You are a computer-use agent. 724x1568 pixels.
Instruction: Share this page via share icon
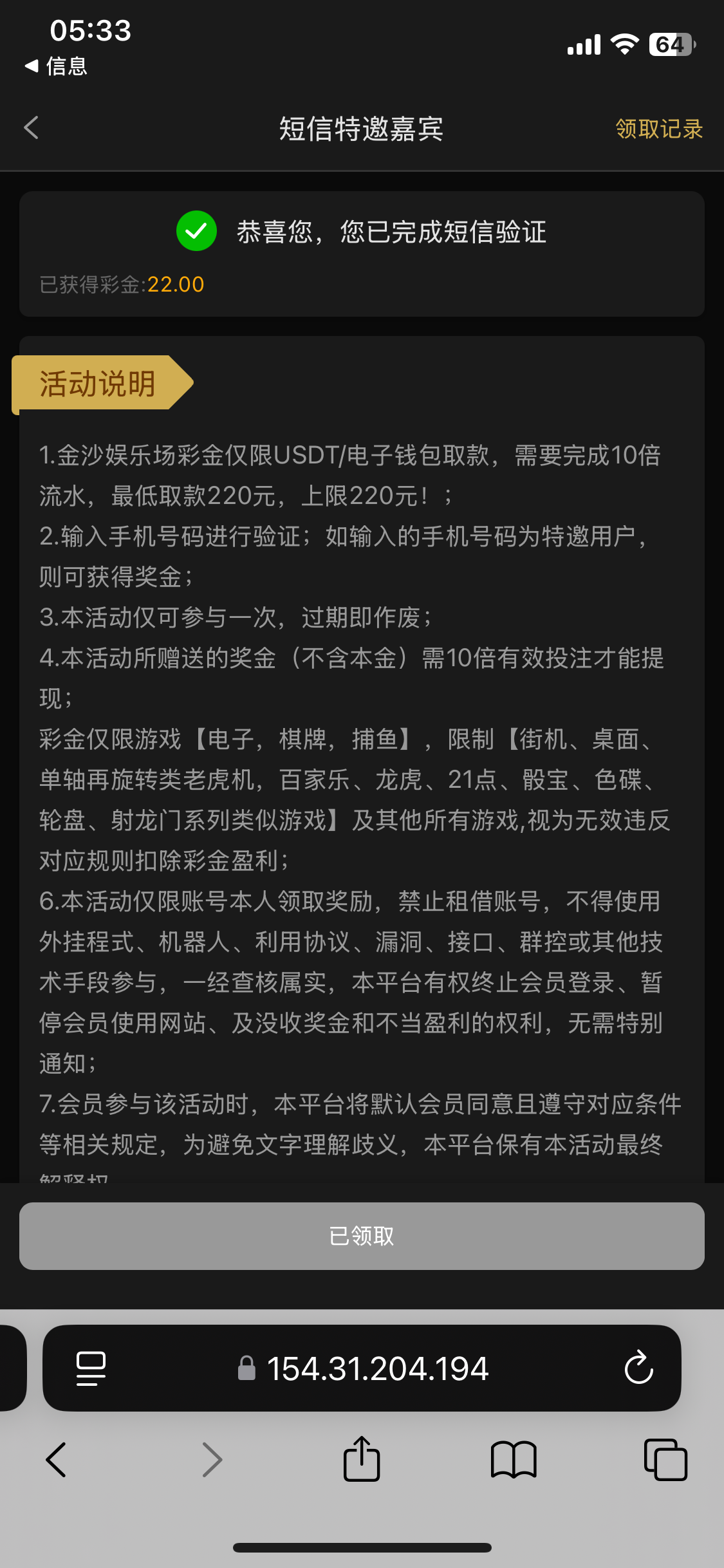[x=361, y=1459]
